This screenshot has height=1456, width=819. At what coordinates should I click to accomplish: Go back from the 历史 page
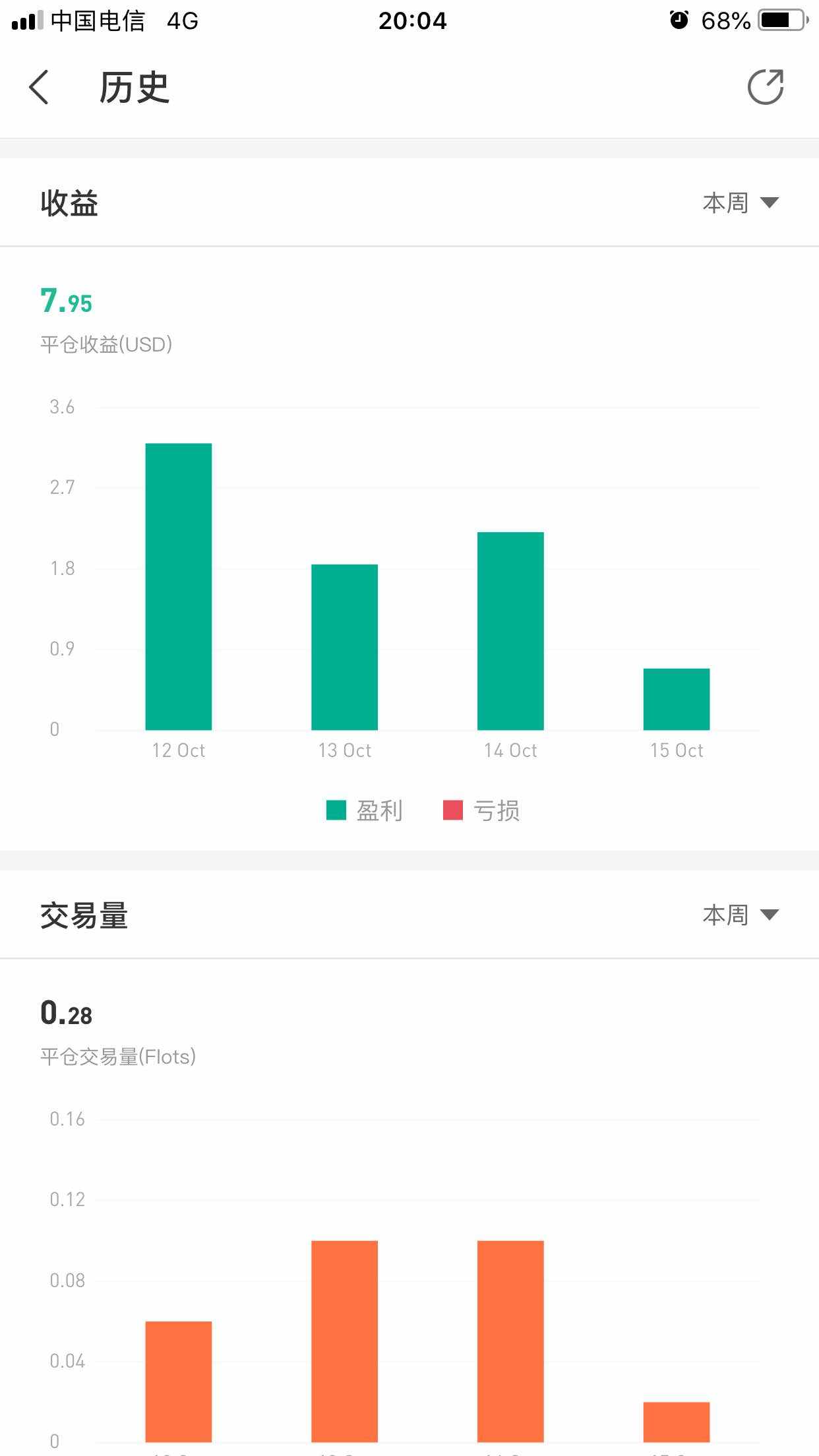pyautogui.click(x=40, y=88)
